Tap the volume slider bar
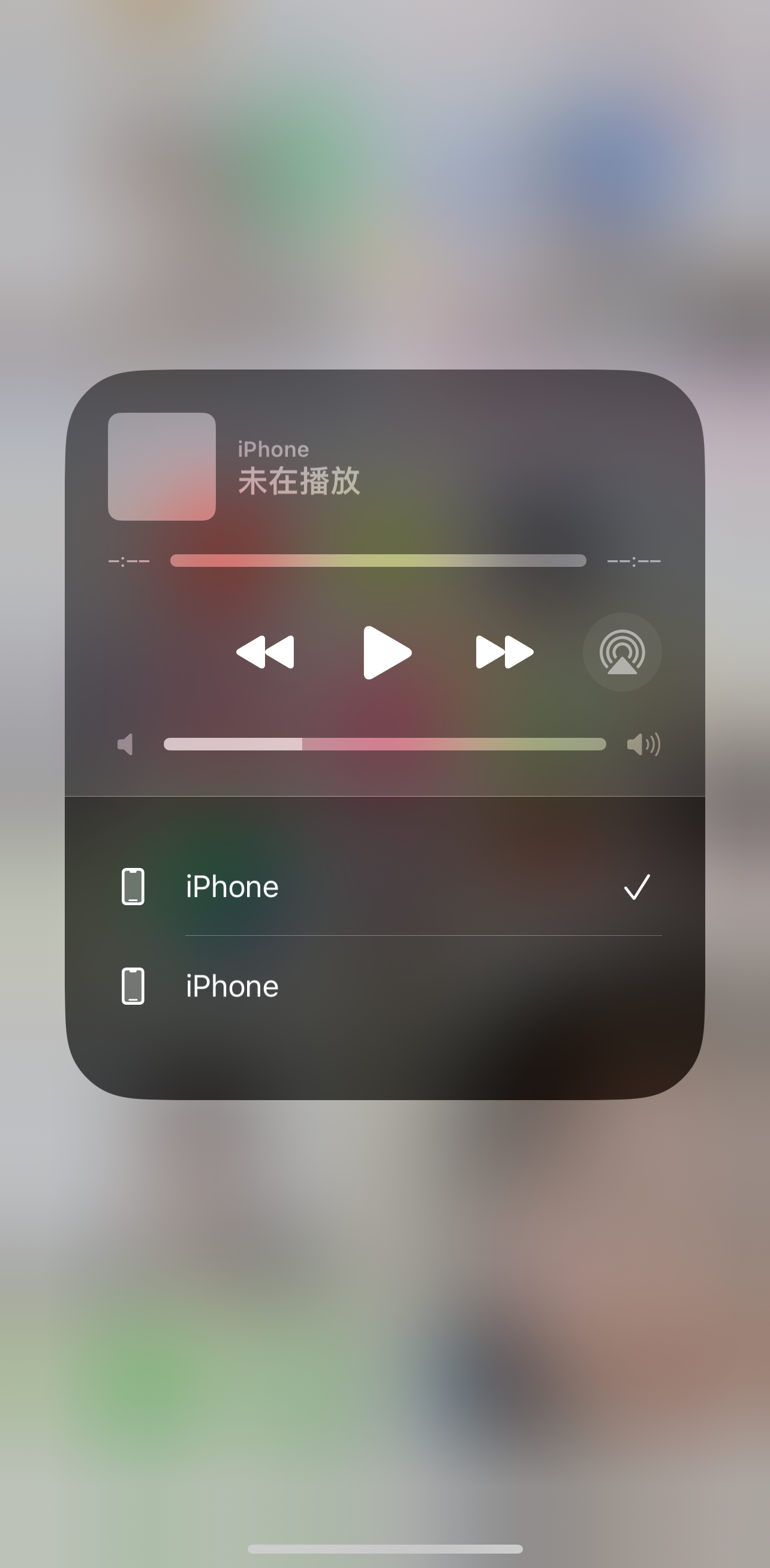 [384, 744]
